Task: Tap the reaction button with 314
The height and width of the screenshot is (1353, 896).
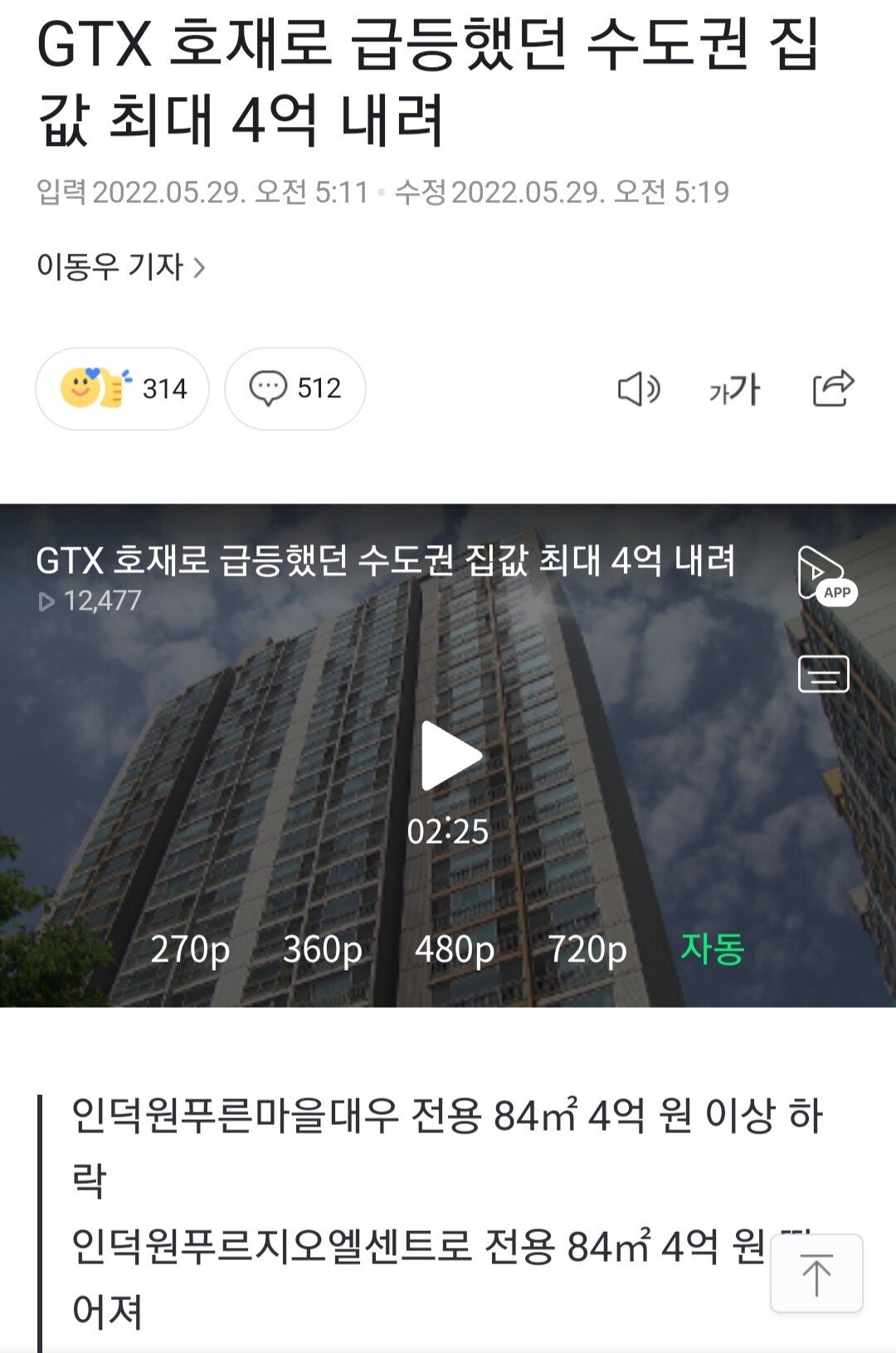Action: coord(122,388)
